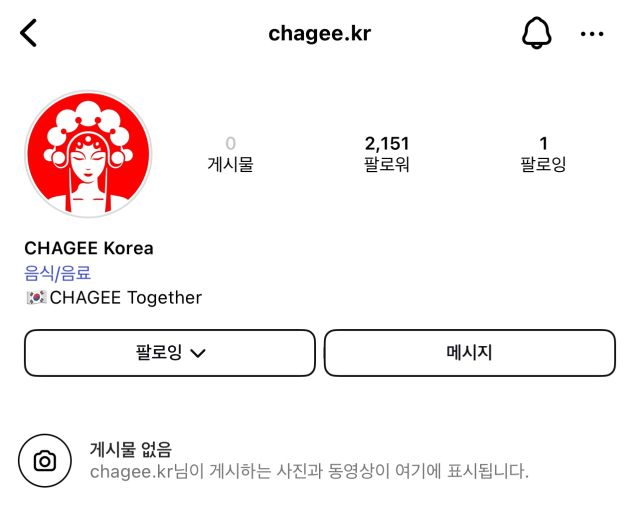The image size is (640, 515).
Task: Send a message via 메시지 button
Action: 469,353
